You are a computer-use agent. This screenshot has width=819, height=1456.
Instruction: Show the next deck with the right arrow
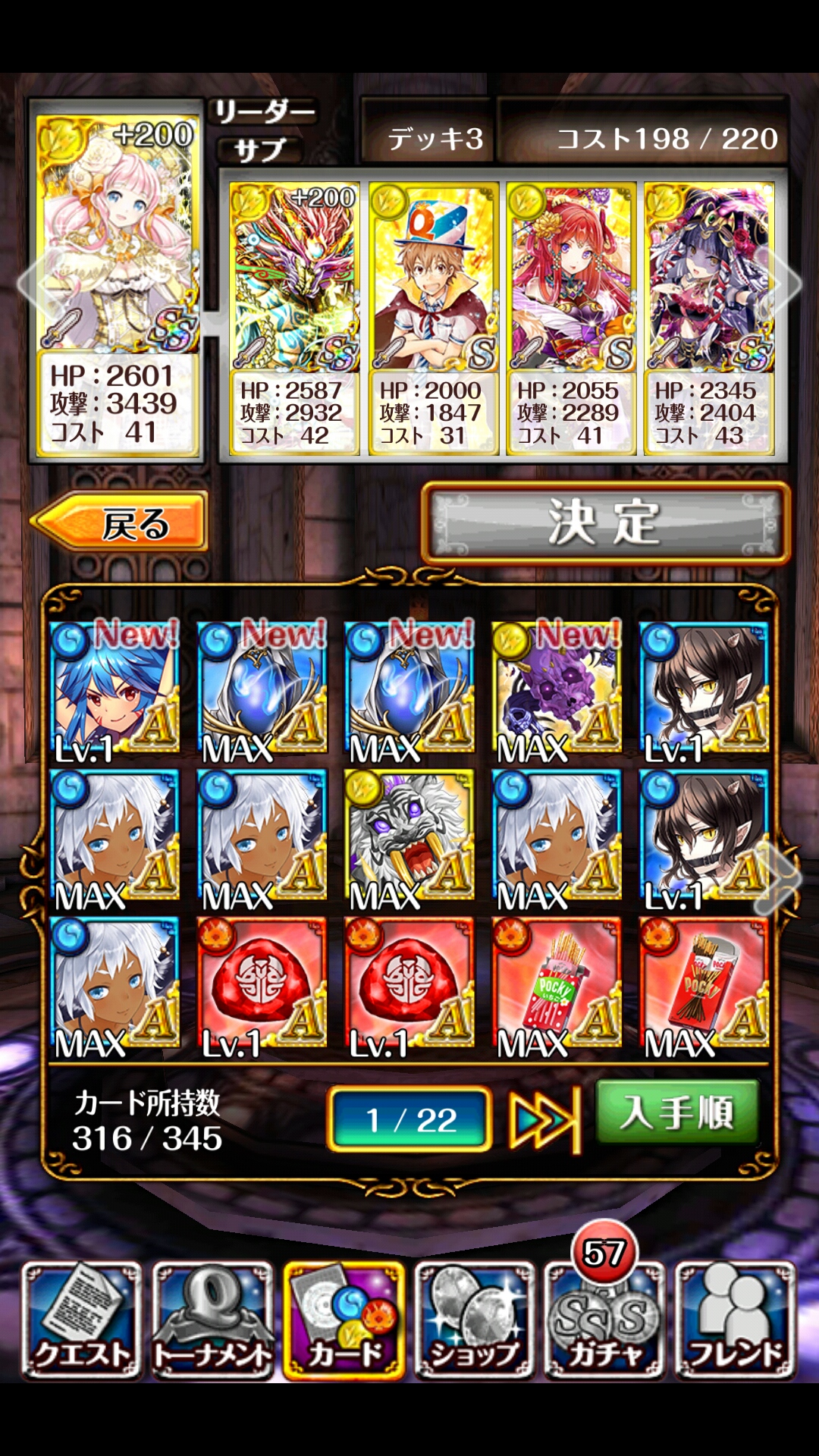789,282
